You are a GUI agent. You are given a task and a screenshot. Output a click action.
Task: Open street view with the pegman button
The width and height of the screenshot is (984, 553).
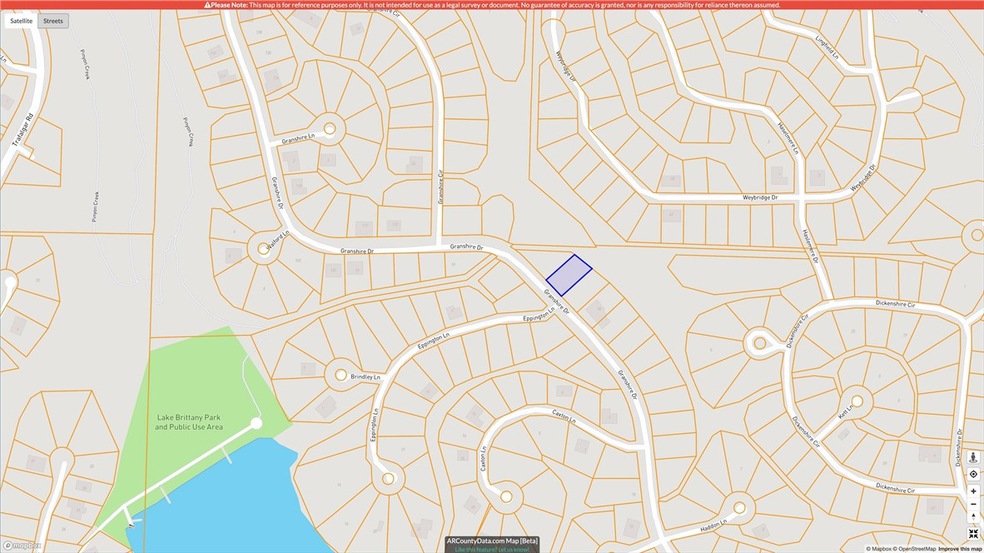coord(974,457)
